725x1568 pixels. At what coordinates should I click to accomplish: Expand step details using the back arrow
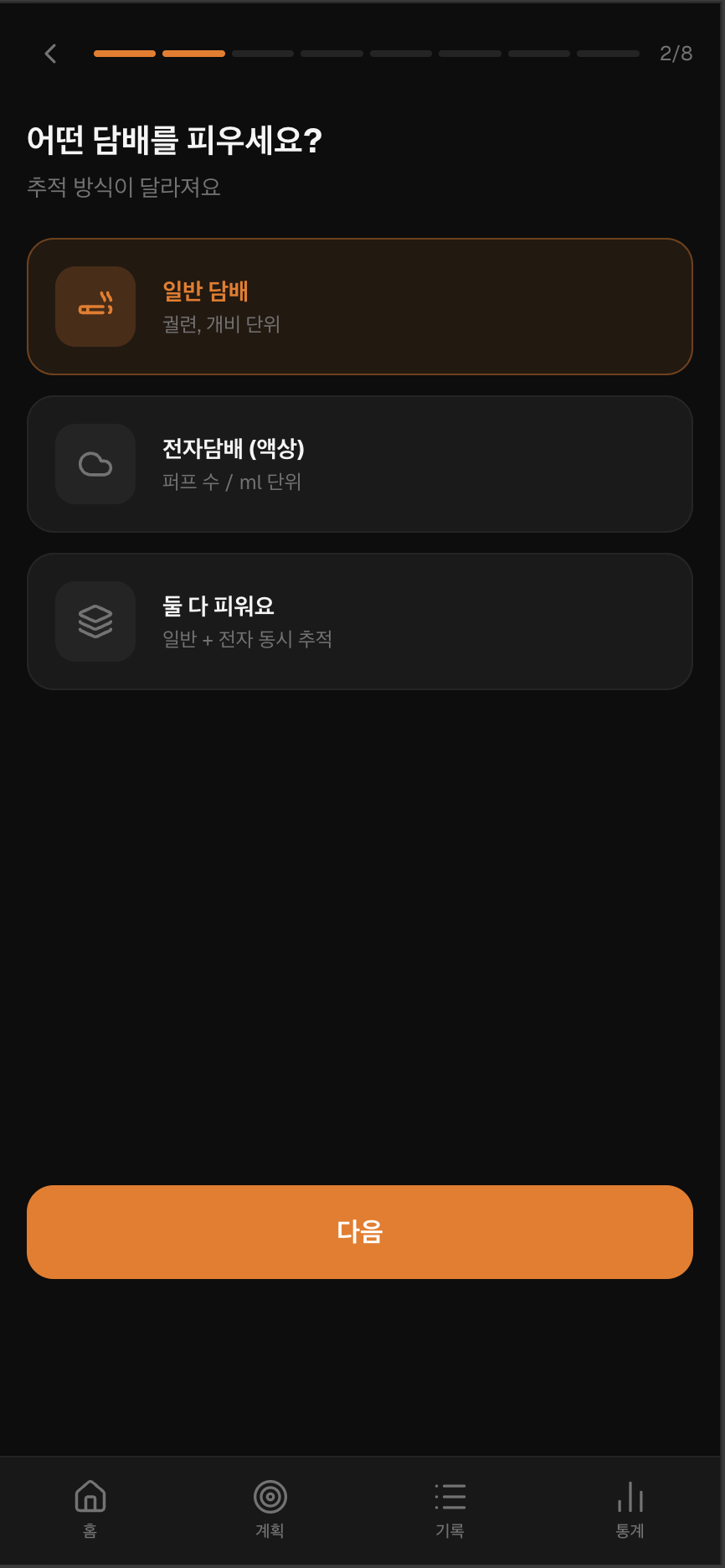click(49, 53)
